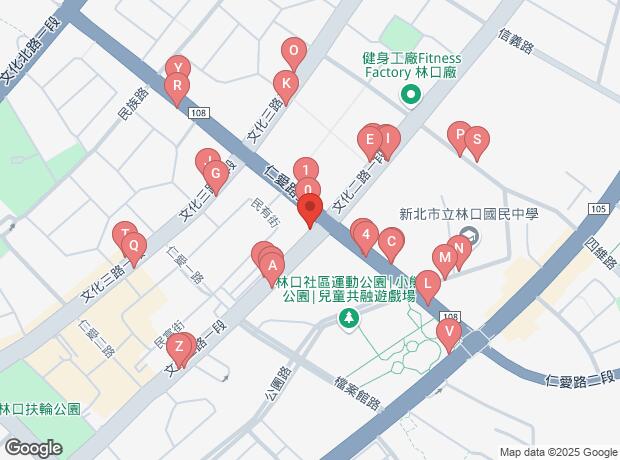Tap the marker labeled M

pos(445,257)
